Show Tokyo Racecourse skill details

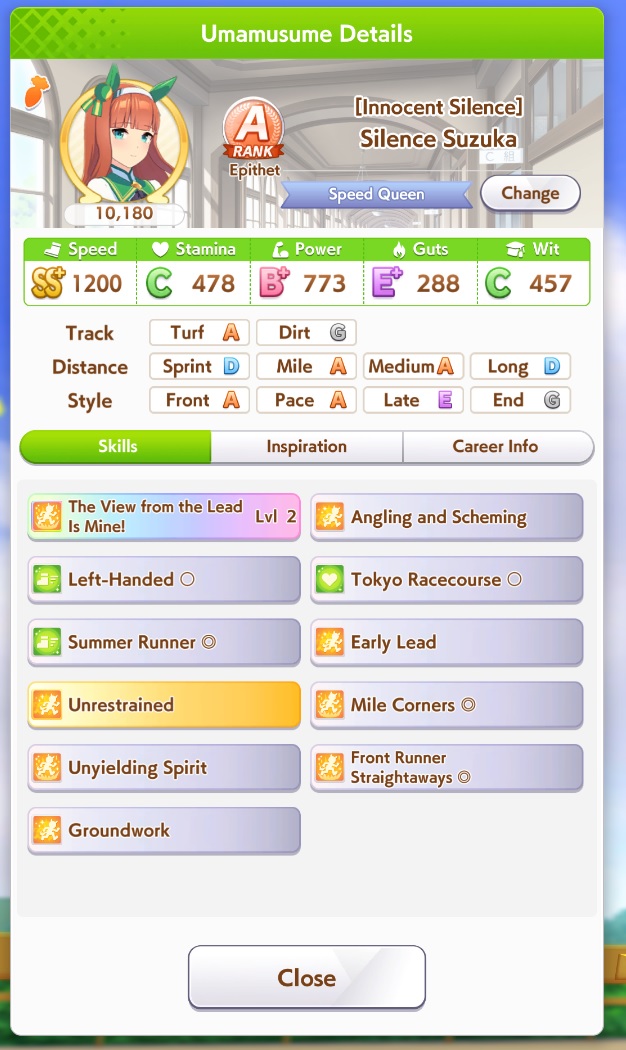pyautogui.click(x=447, y=579)
